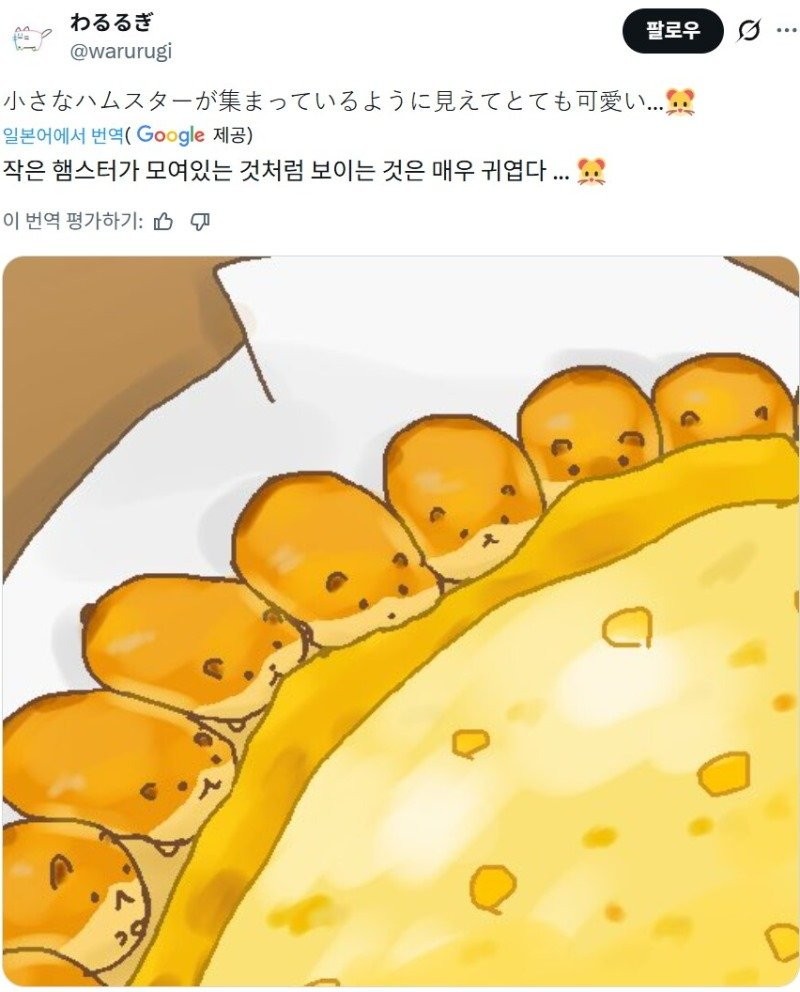
Task: Rate the translation with thumbs up
Action: click(165, 221)
